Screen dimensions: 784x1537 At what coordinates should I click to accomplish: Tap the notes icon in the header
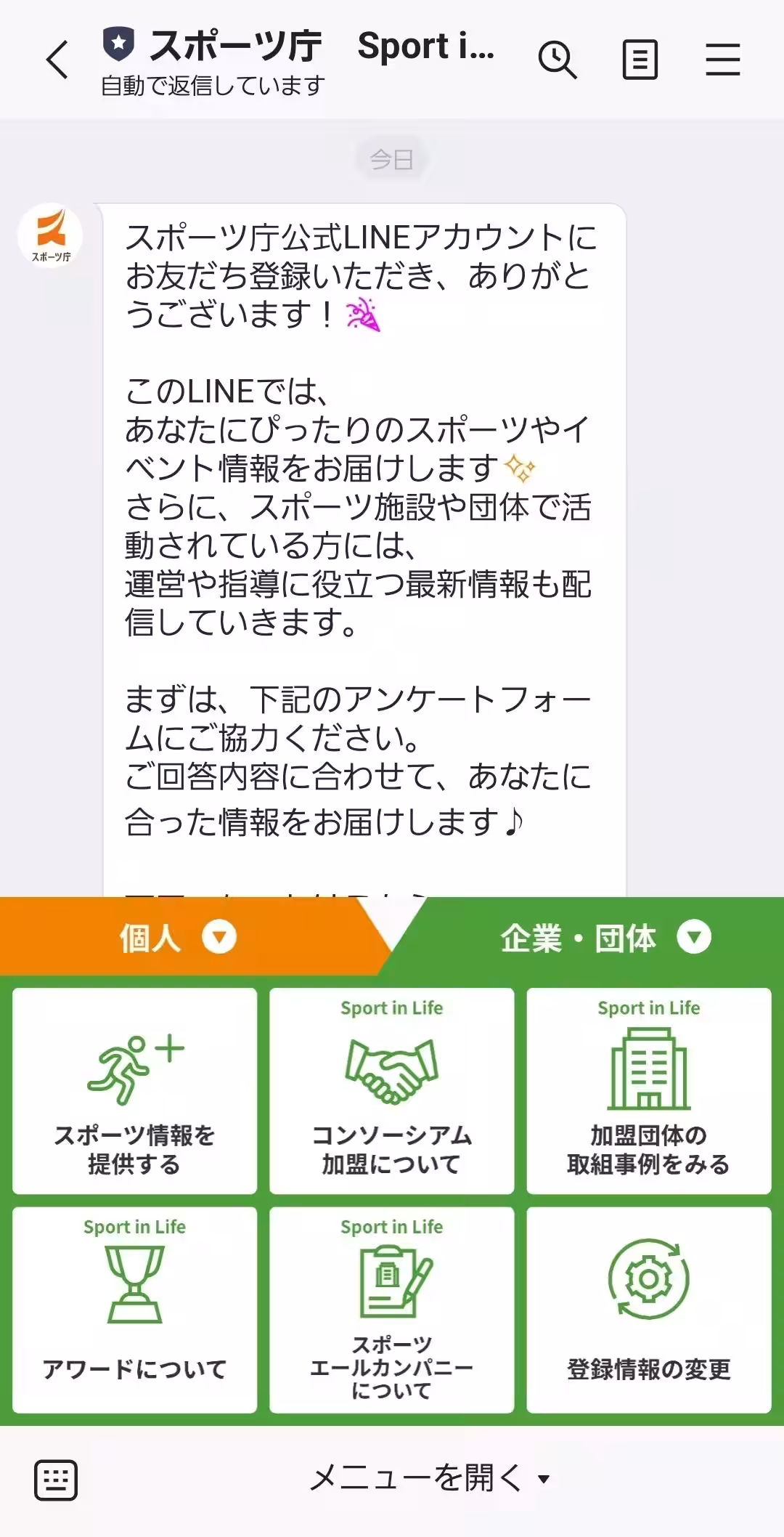tap(639, 60)
